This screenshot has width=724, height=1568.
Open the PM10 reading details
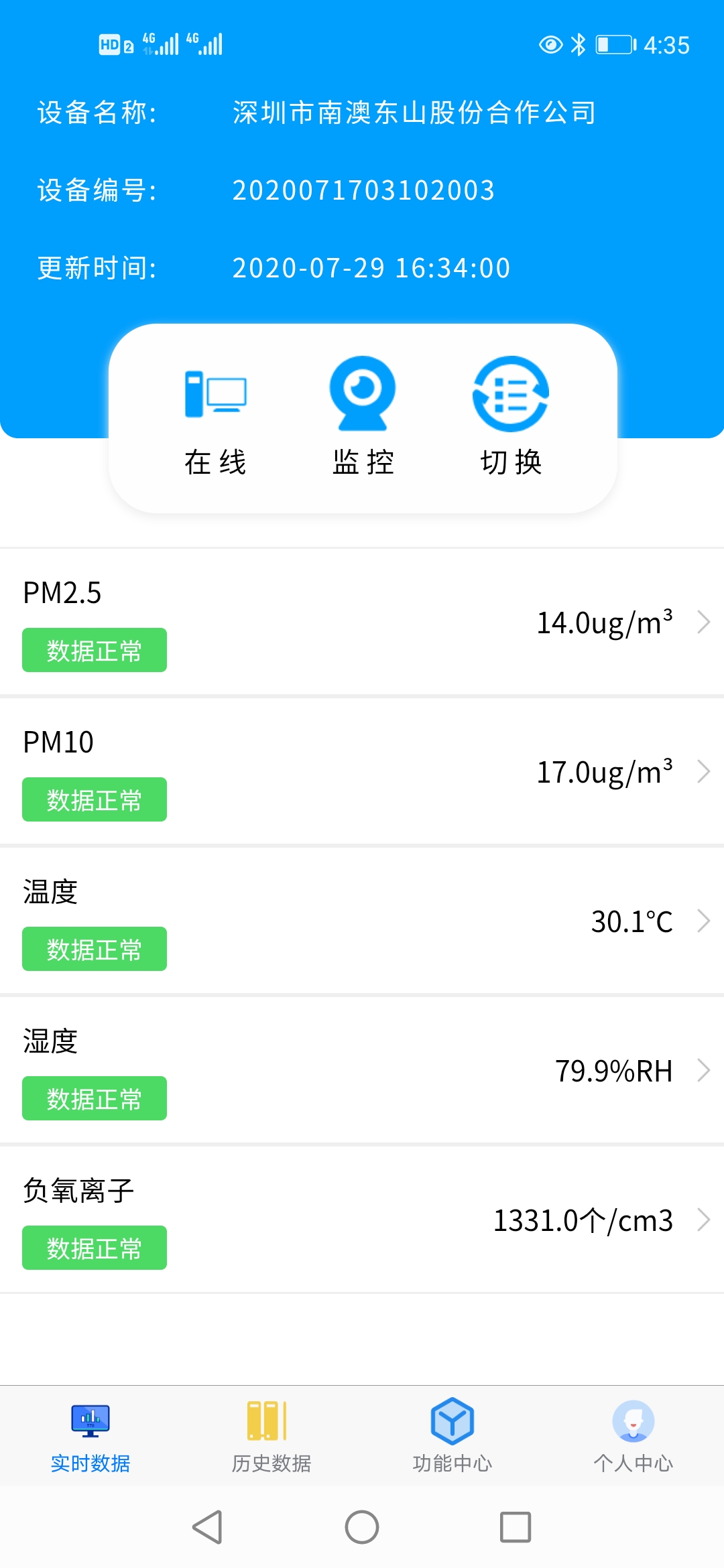click(362, 772)
